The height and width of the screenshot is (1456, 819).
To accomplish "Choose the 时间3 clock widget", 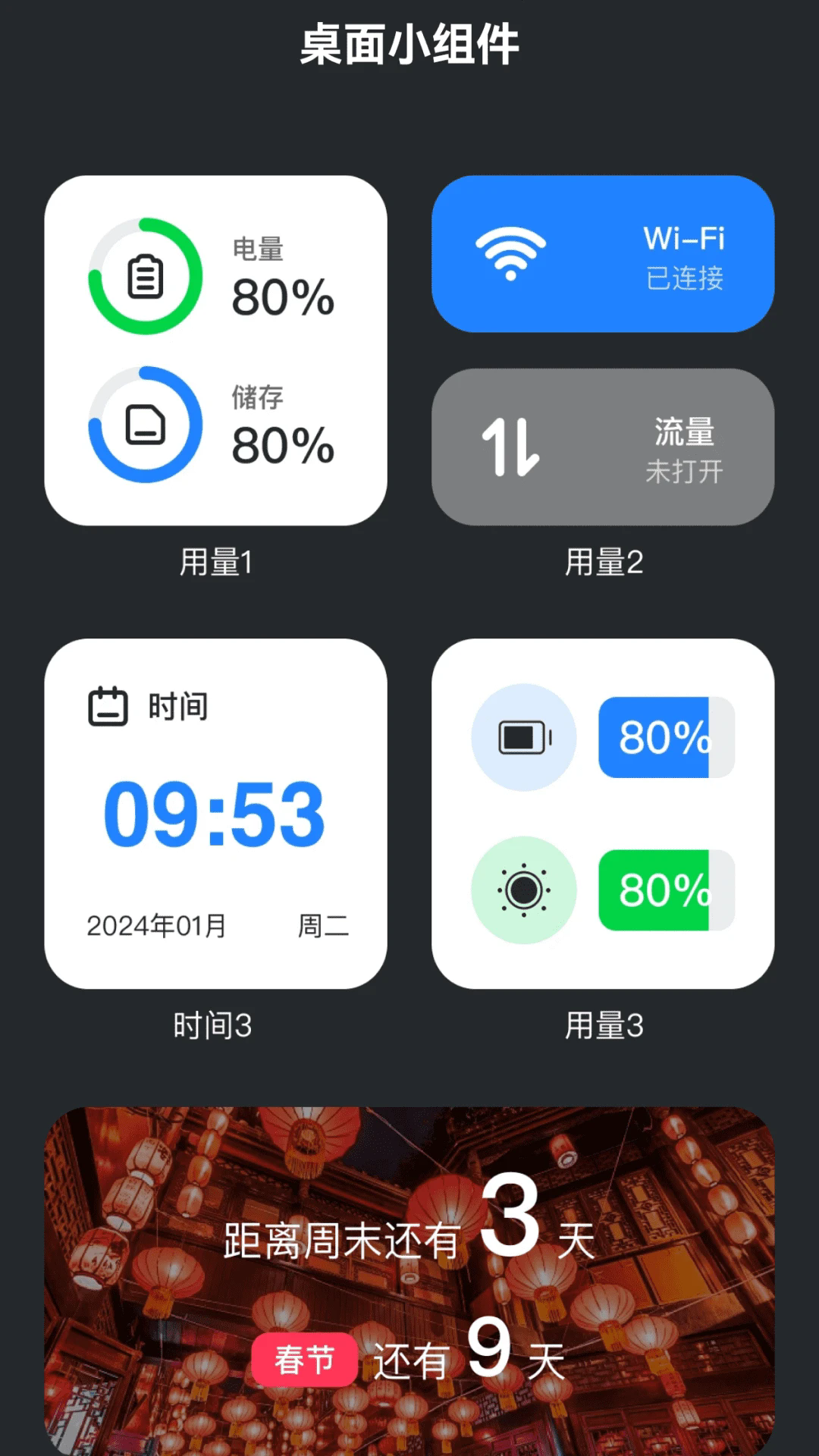I will (215, 813).
